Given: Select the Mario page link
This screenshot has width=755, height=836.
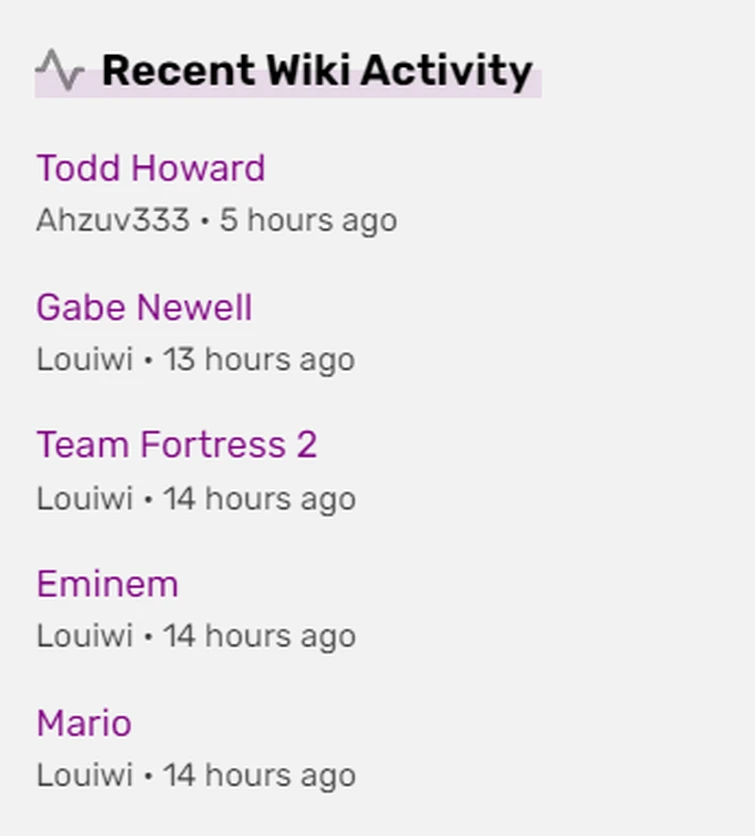Looking at the screenshot, I should click(84, 723).
